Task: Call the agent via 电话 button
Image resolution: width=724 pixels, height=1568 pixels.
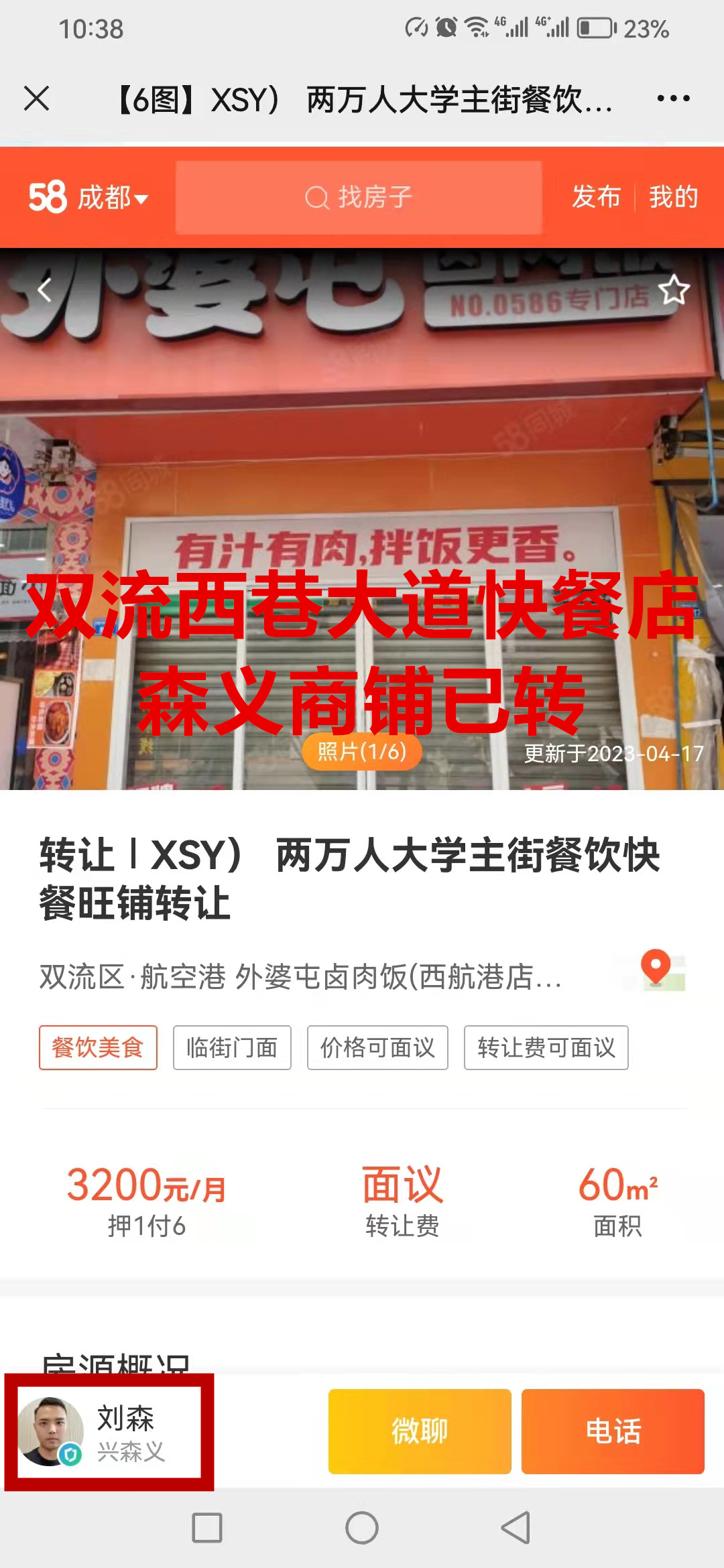Action: (x=613, y=1431)
